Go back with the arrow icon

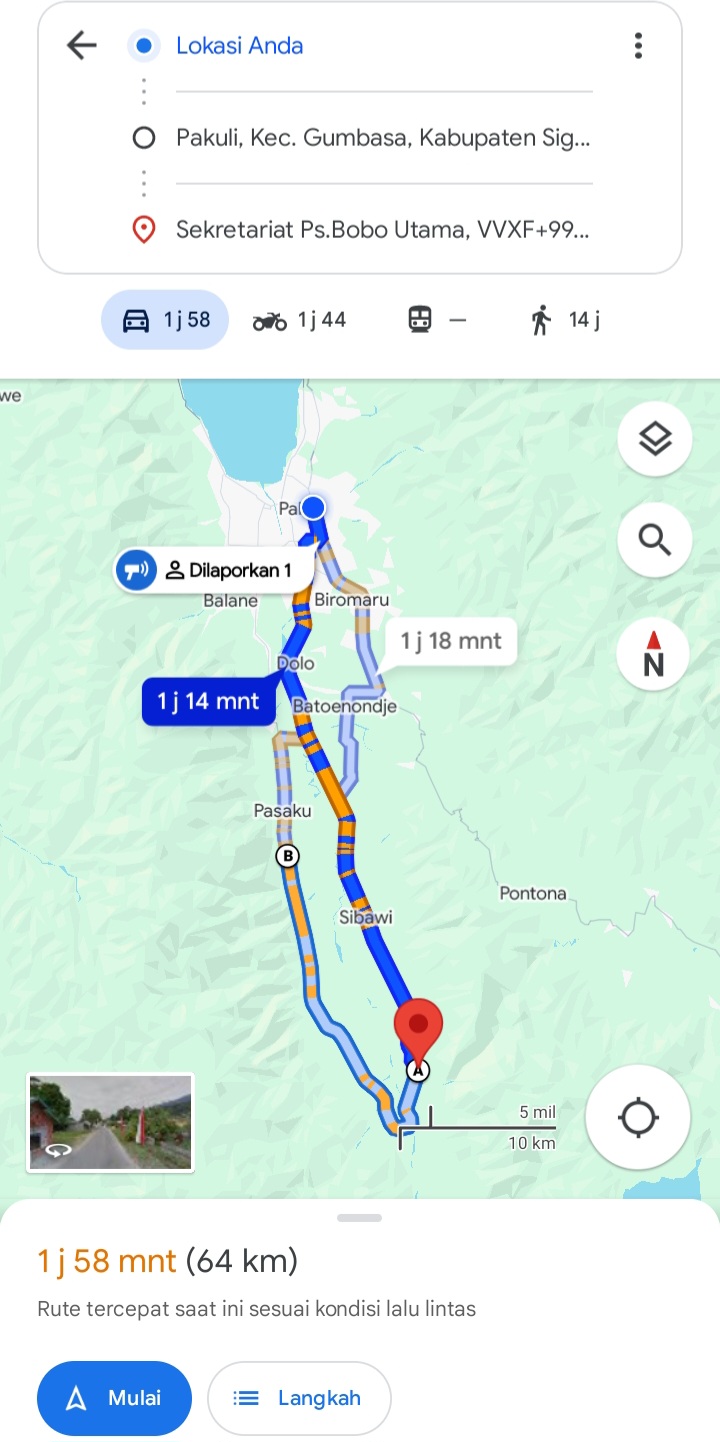click(x=81, y=45)
